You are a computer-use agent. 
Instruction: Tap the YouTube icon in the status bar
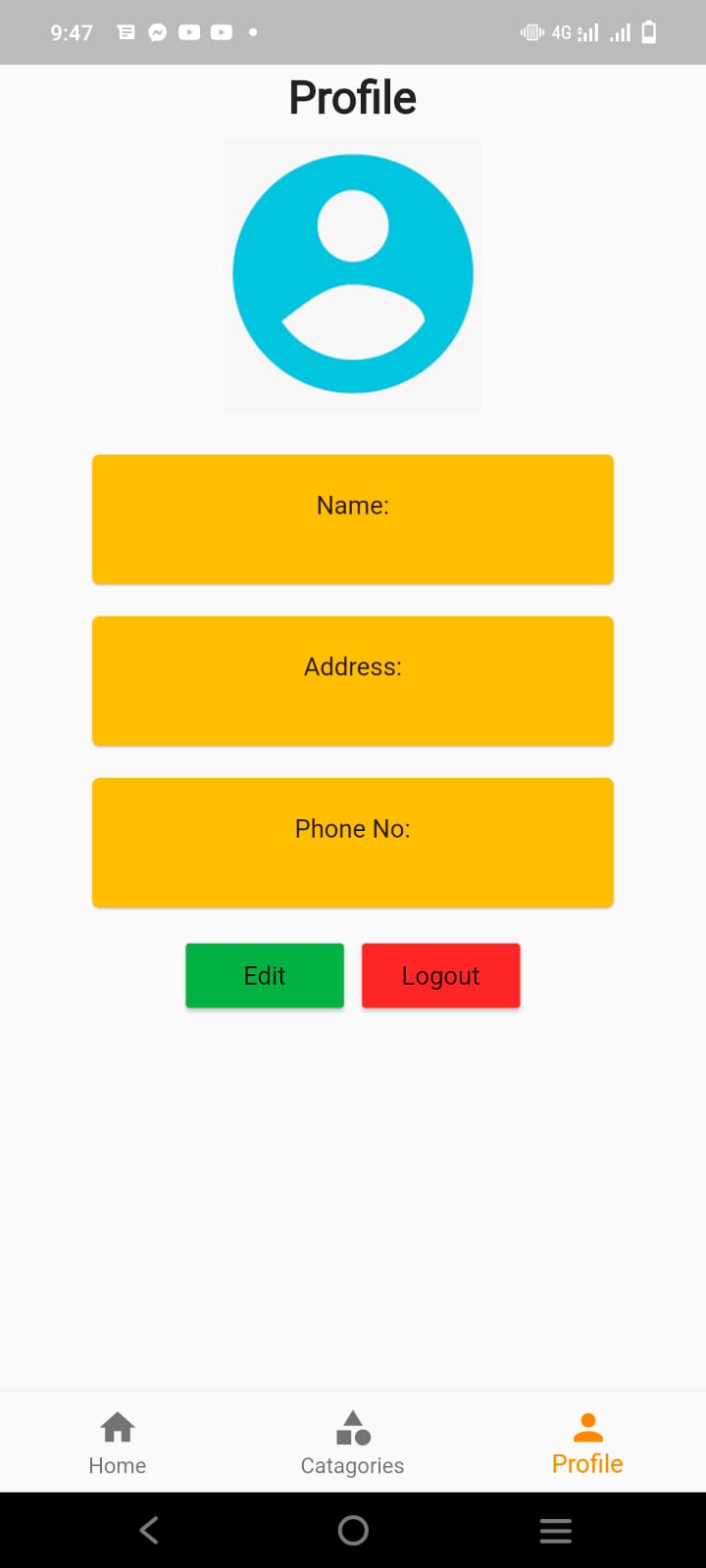point(189,31)
